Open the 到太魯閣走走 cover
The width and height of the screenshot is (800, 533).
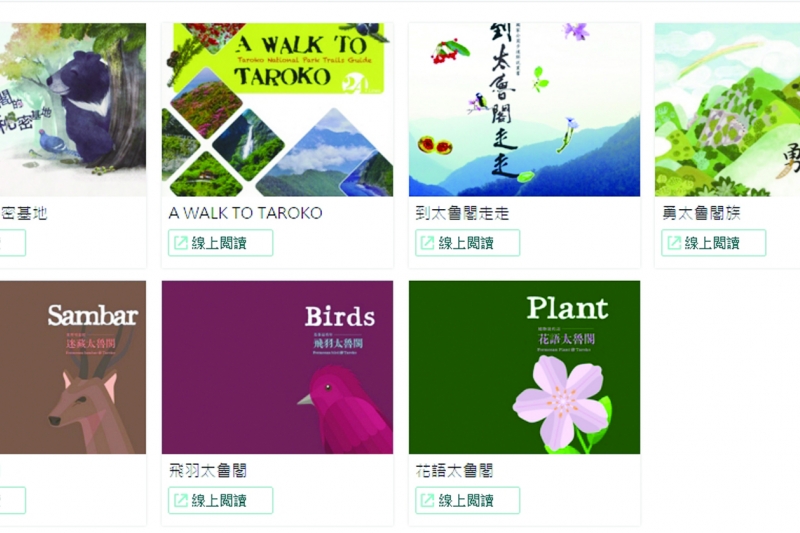click(x=524, y=110)
